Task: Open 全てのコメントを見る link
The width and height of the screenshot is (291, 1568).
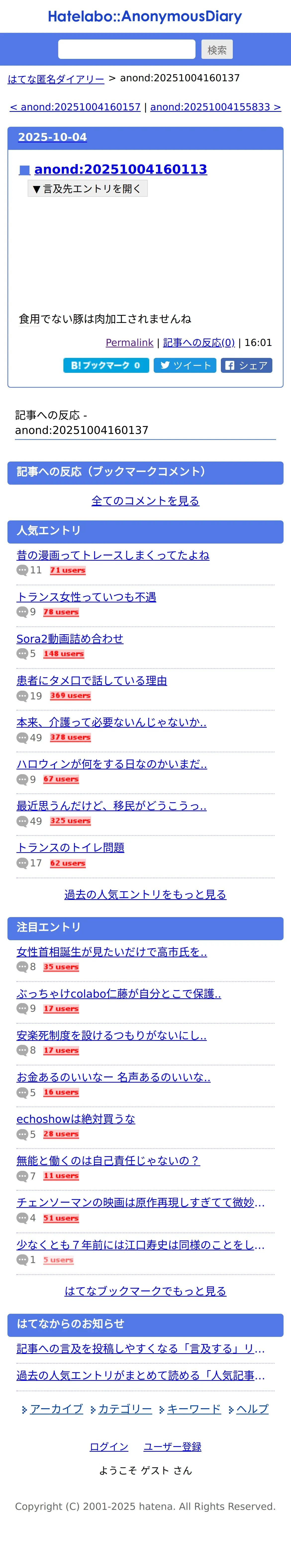Action: (145, 501)
